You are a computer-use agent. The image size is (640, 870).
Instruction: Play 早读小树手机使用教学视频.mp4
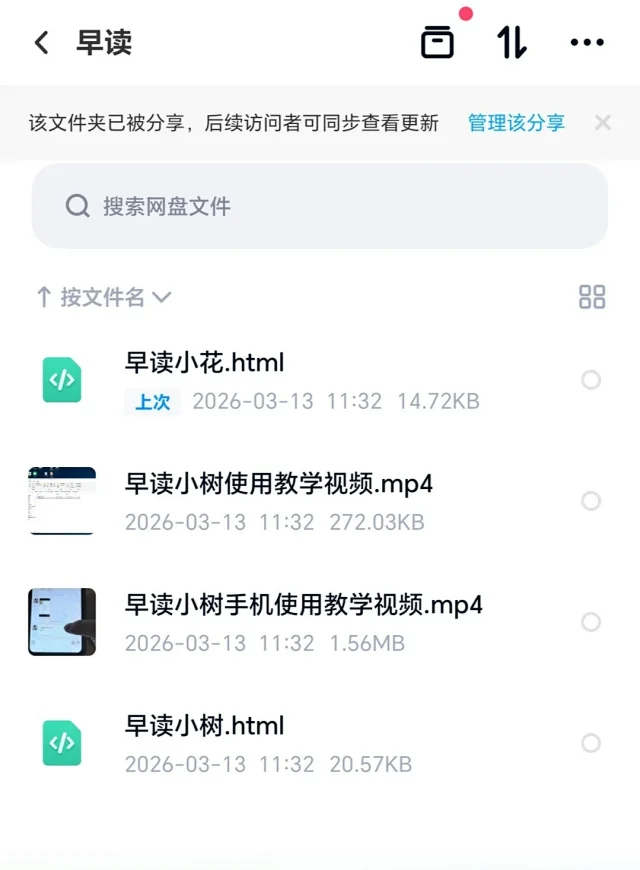(x=304, y=605)
